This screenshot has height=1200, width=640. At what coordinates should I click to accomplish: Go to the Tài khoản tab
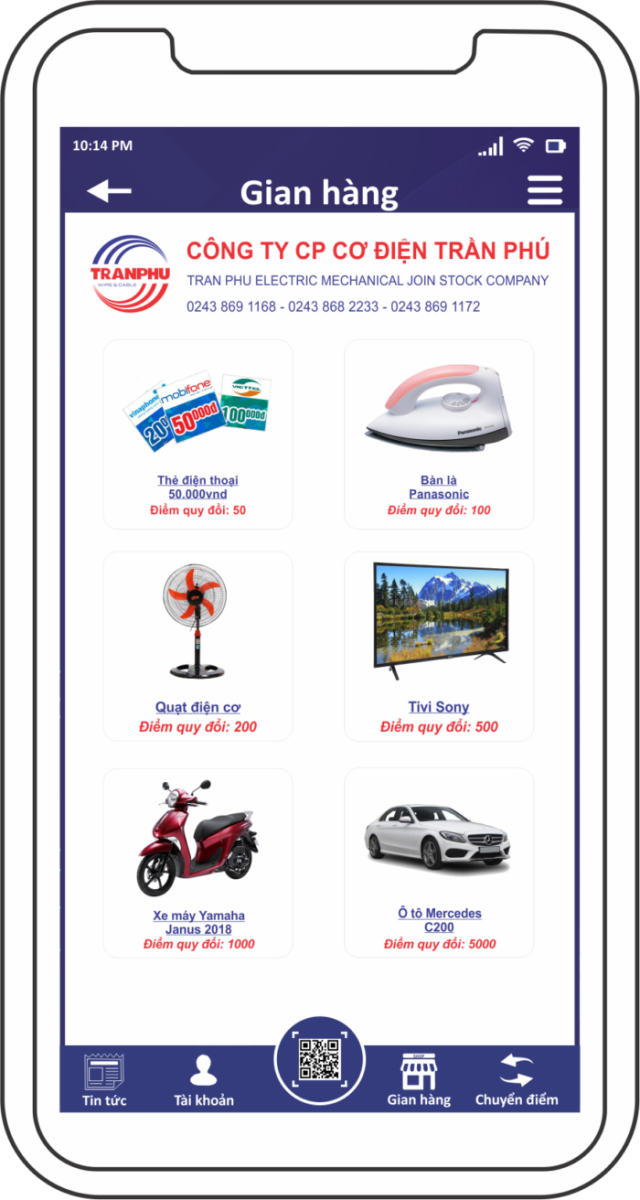(203, 1080)
